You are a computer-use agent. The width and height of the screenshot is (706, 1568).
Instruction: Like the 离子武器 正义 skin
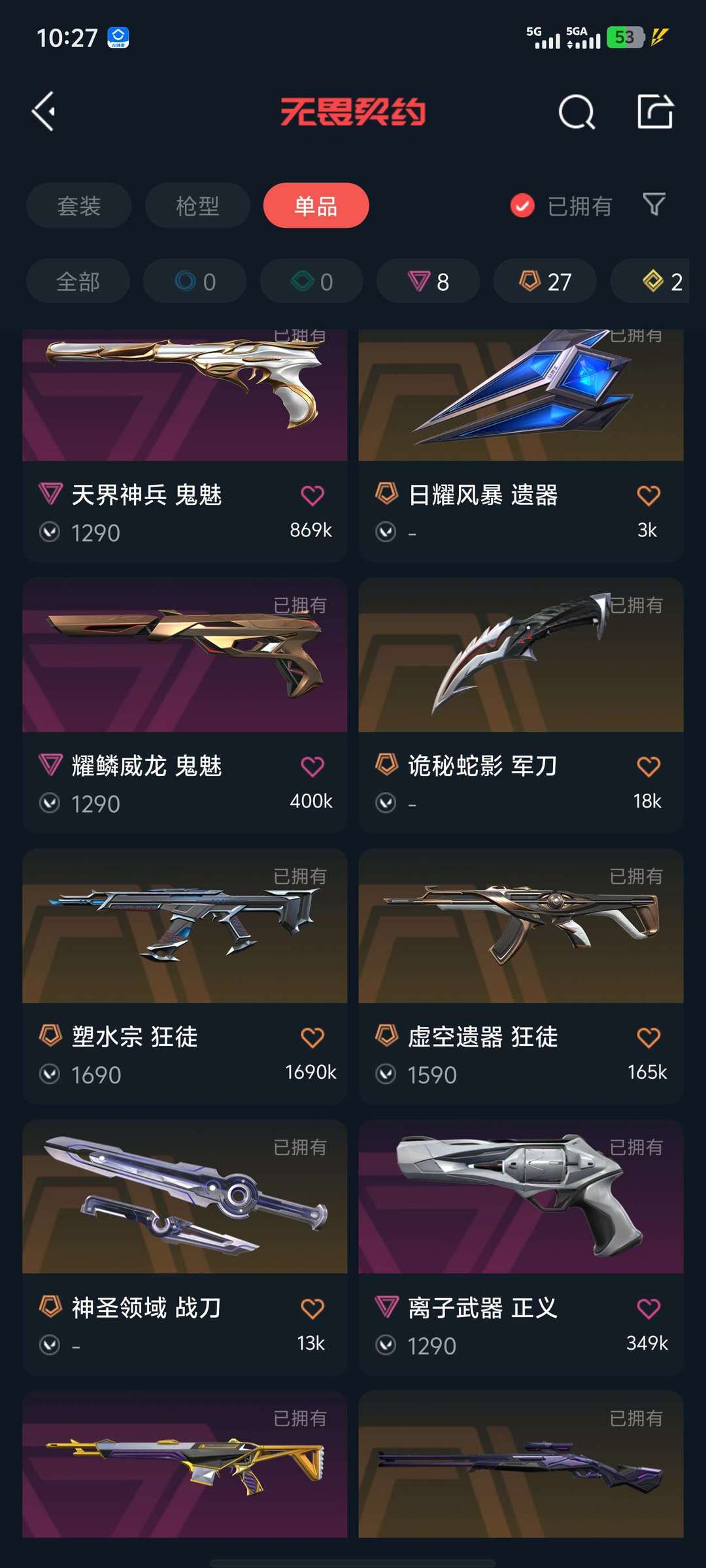pos(648,1309)
